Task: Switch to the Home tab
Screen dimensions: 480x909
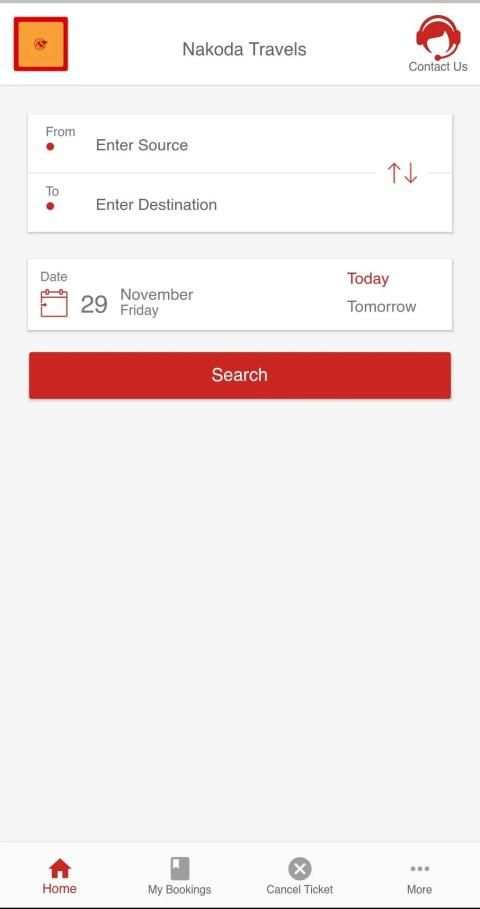Action: (x=60, y=876)
